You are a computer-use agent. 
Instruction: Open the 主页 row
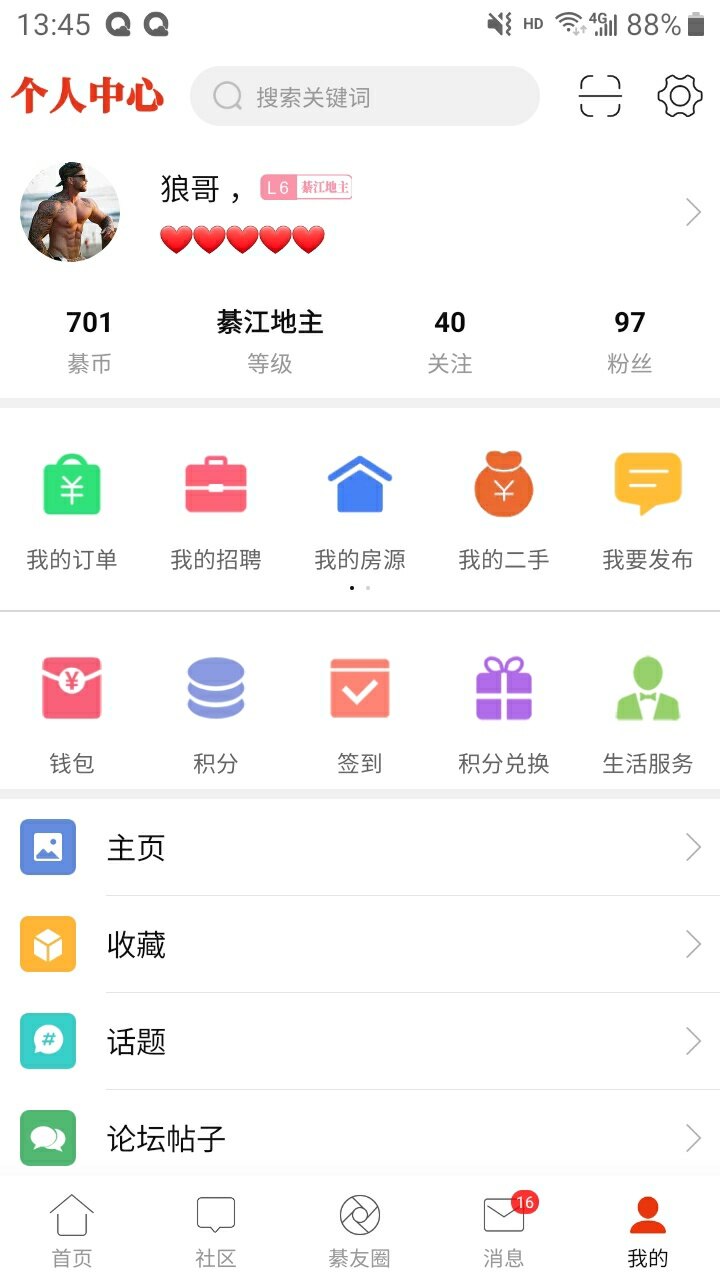tap(360, 848)
